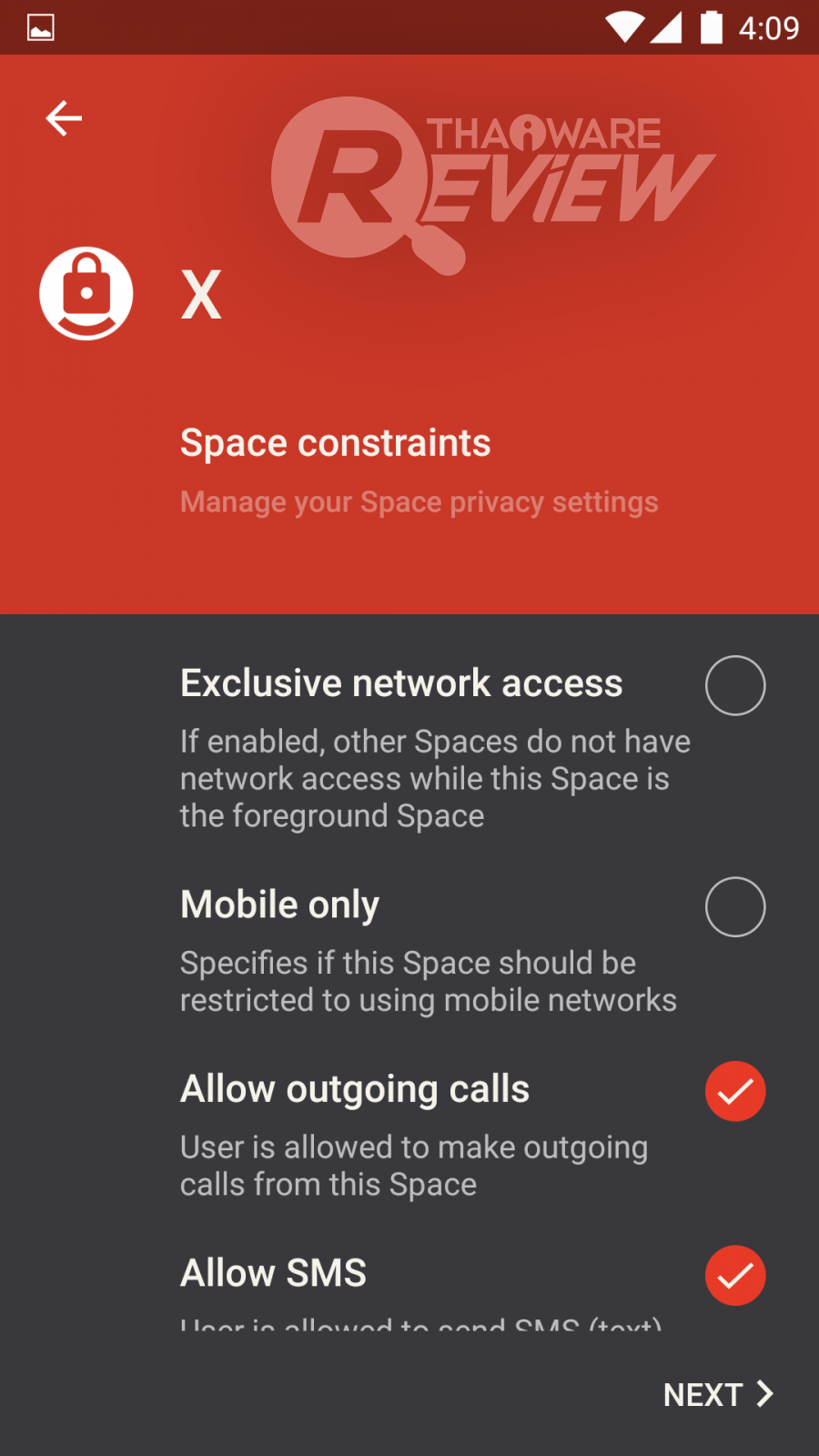Enable Exclusive network access

734,685
